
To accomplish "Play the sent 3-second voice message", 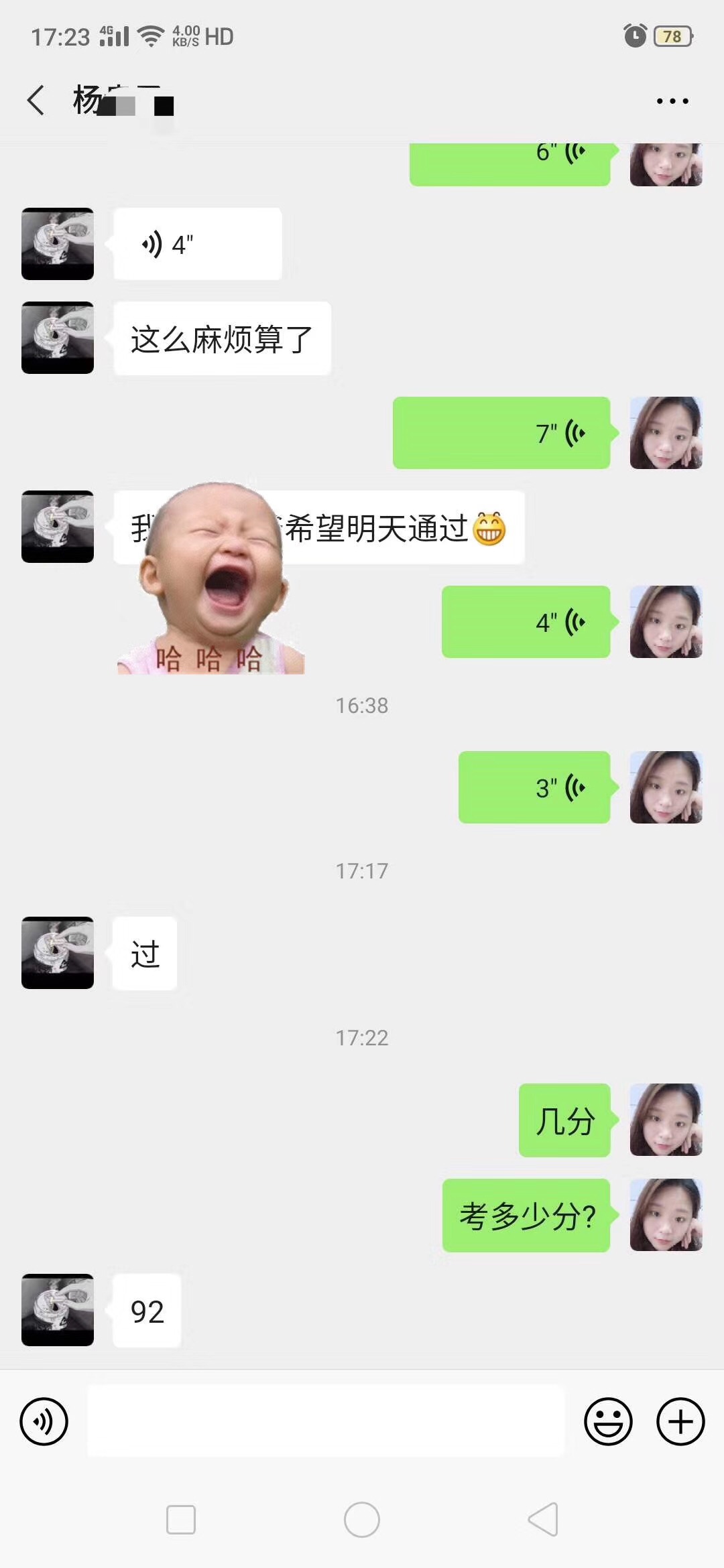I will coord(534,787).
